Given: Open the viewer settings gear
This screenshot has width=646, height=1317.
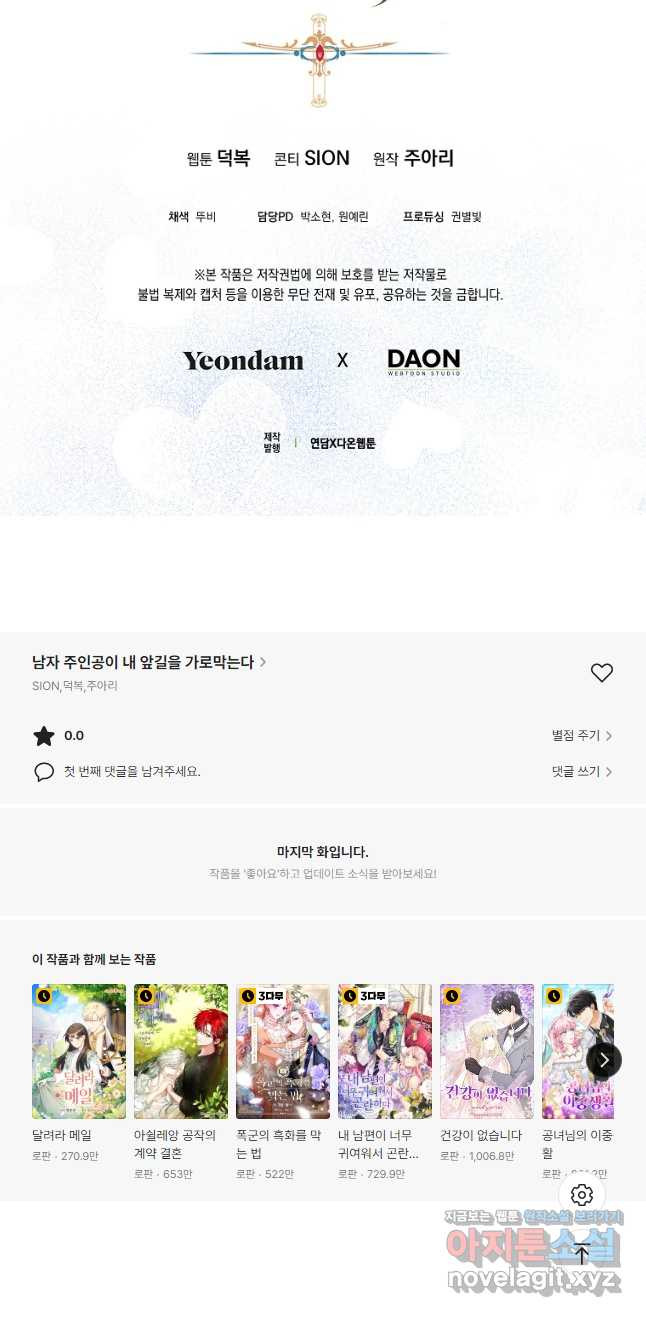Looking at the screenshot, I should click(582, 1195).
